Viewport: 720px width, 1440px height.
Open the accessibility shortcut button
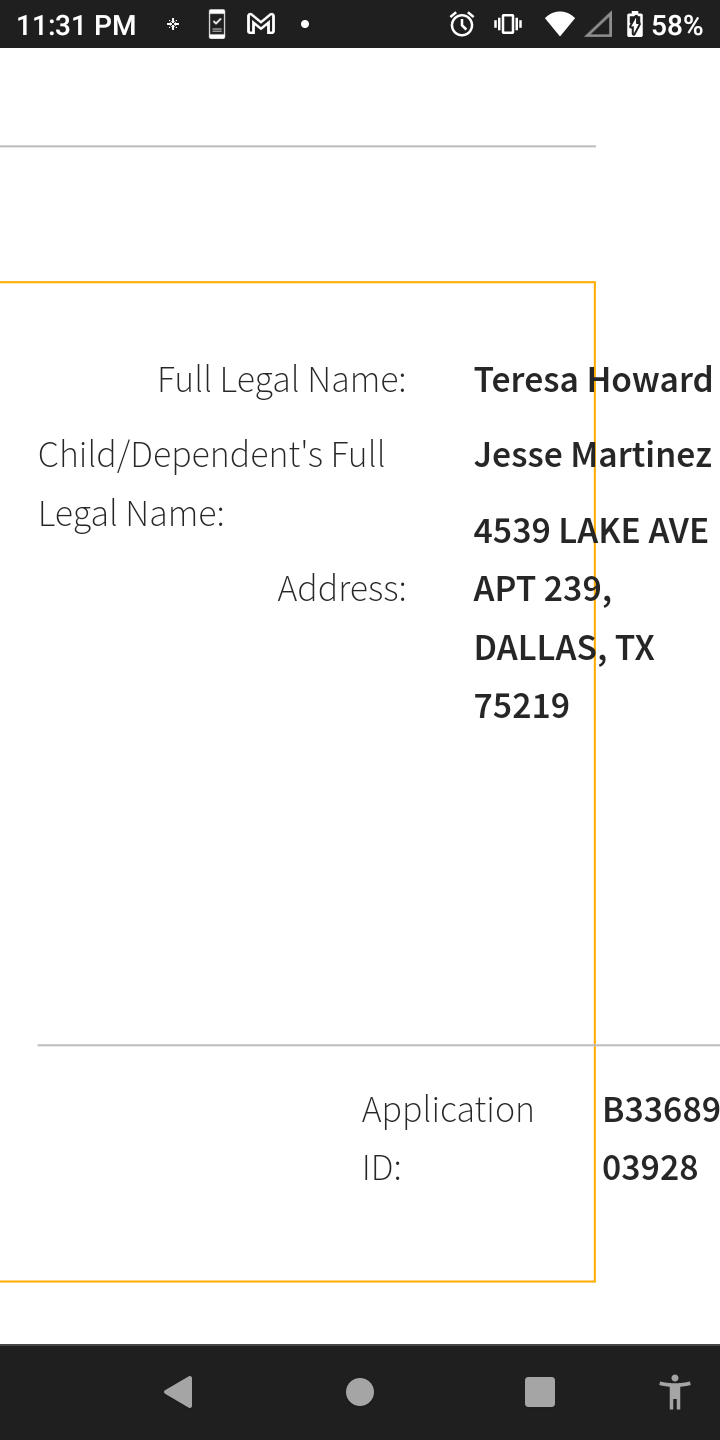[675, 1391]
